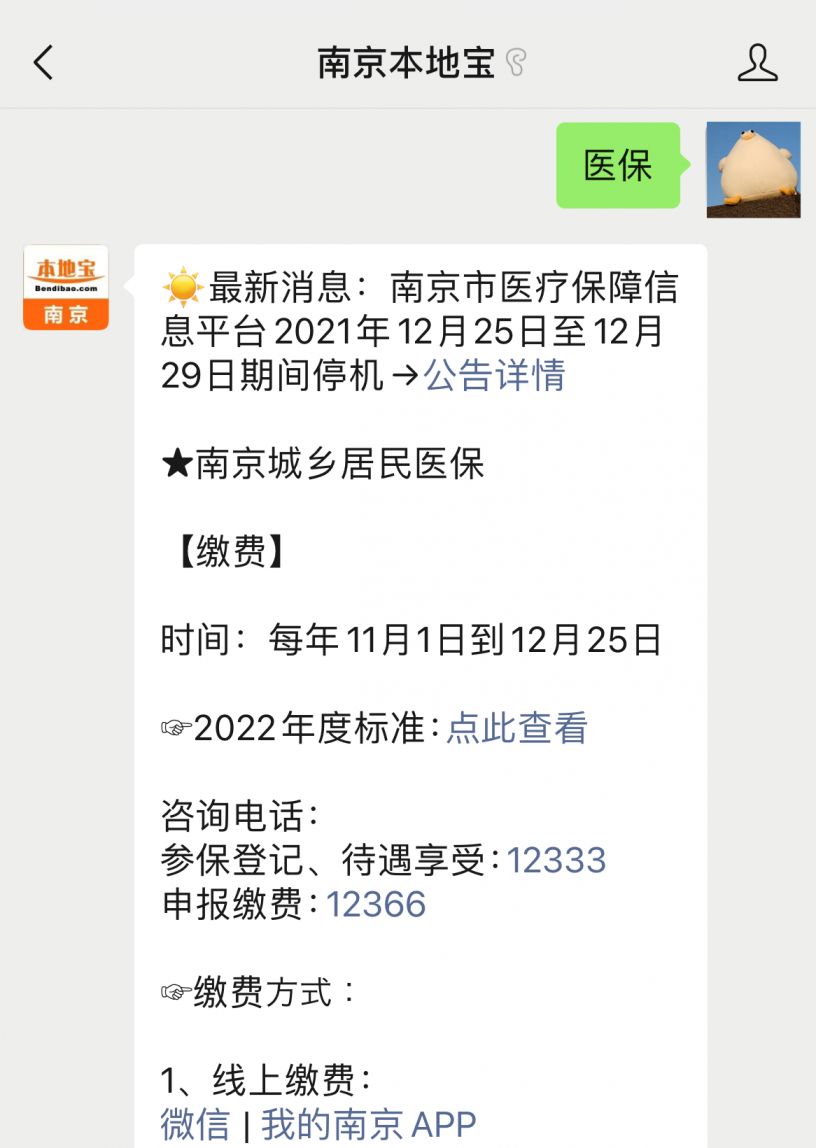This screenshot has height=1148, width=816.
Task: Open 点此查看 for 2022年度标准
Action: [516, 728]
